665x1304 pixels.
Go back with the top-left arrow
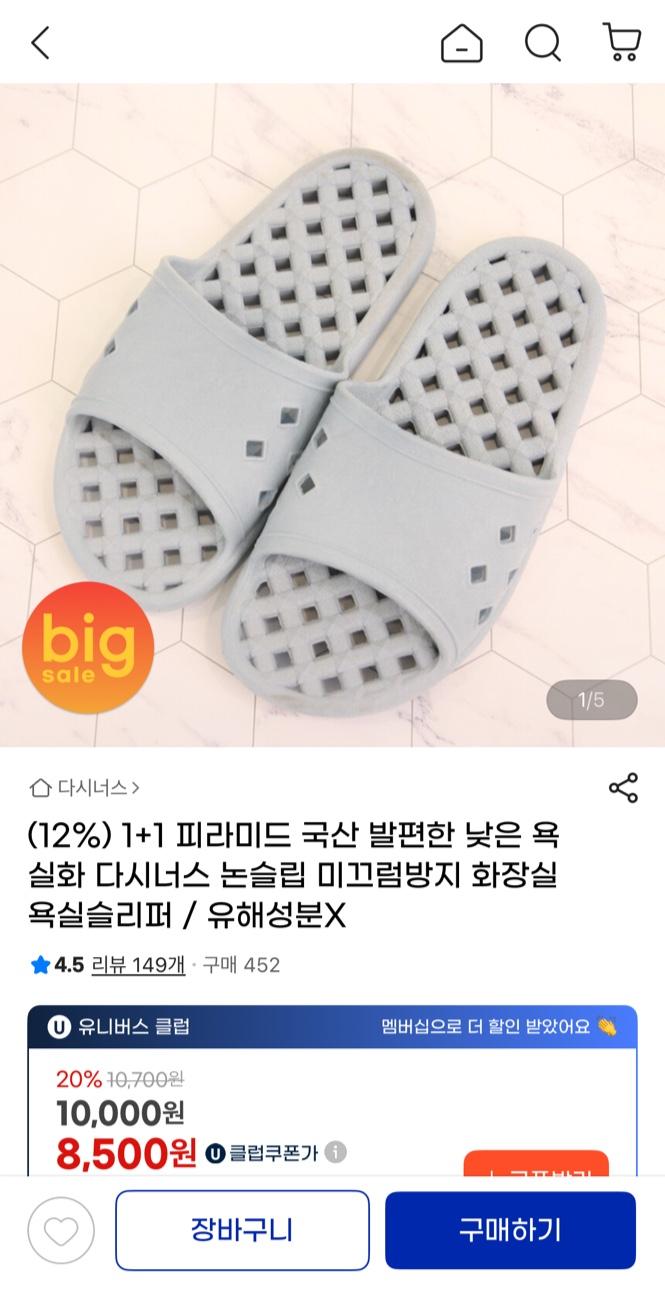click(x=40, y=43)
